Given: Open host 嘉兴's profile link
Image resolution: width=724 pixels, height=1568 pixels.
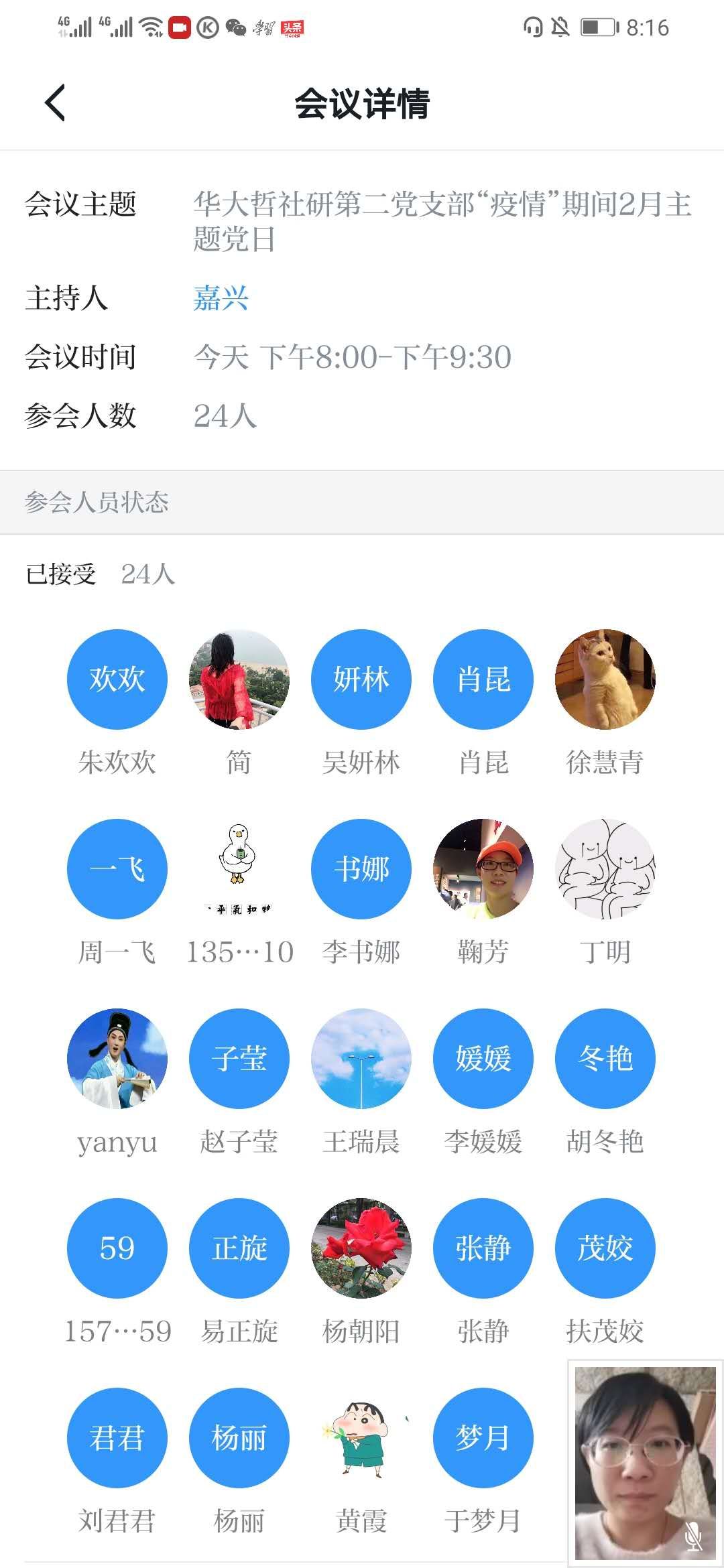Looking at the screenshot, I should (221, 298).
